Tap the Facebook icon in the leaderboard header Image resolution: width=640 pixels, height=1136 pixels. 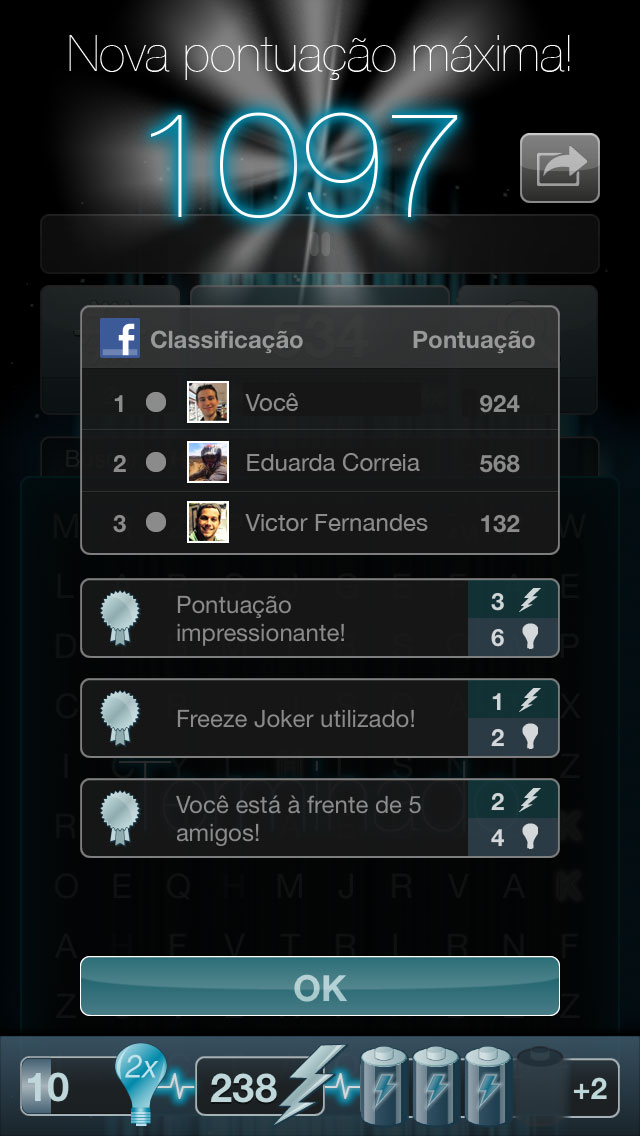click(x=120, y=338)
